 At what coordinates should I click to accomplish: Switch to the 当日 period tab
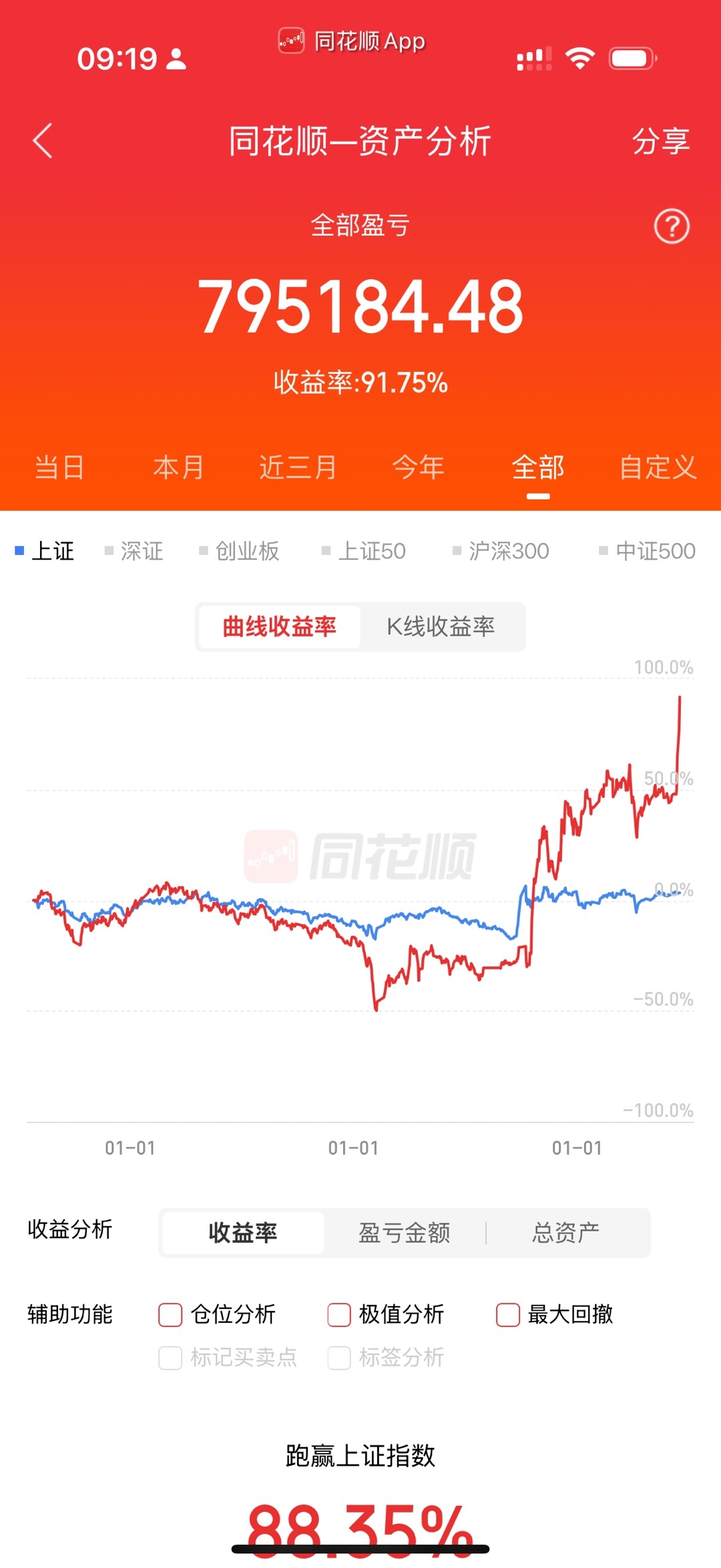point(59,467)
